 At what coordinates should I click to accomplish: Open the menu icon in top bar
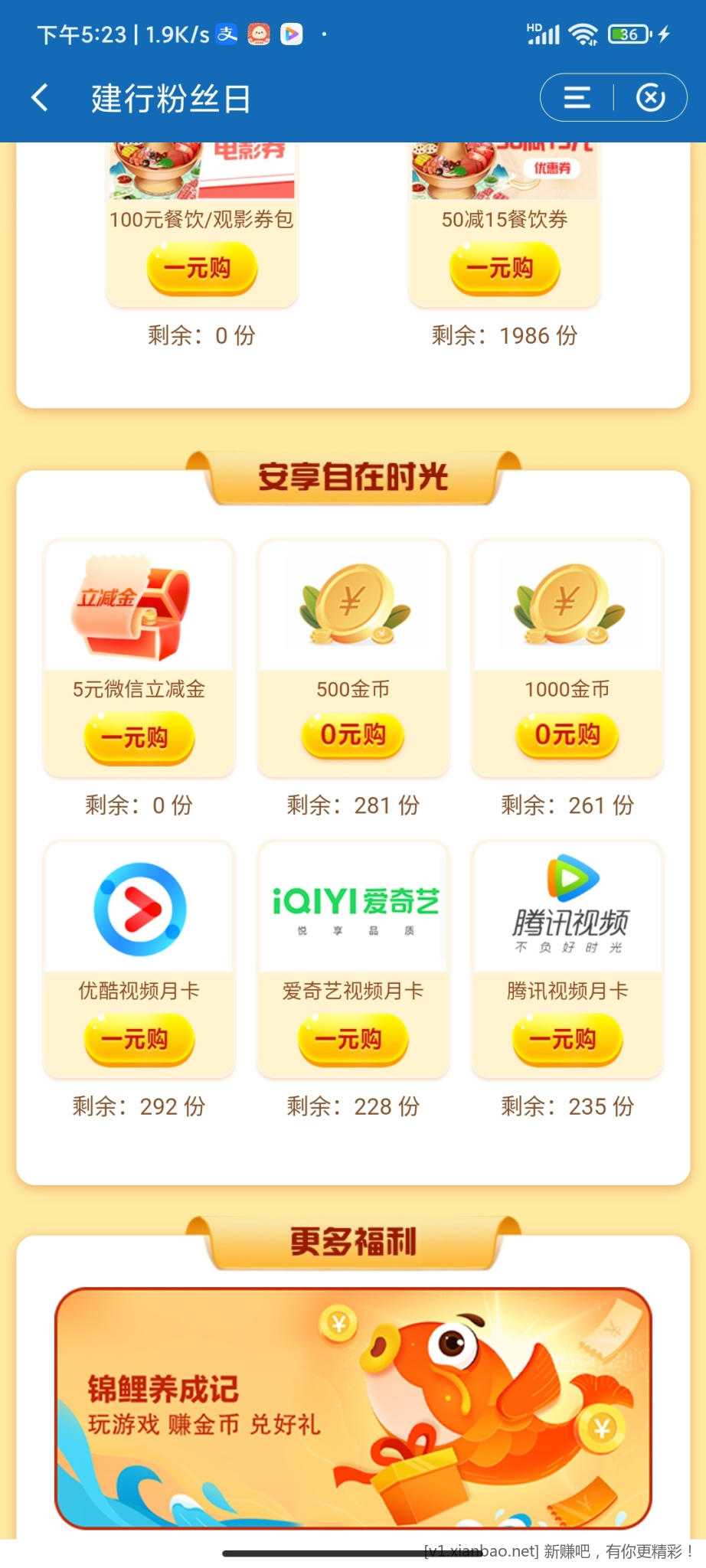[x=577, y=98]
